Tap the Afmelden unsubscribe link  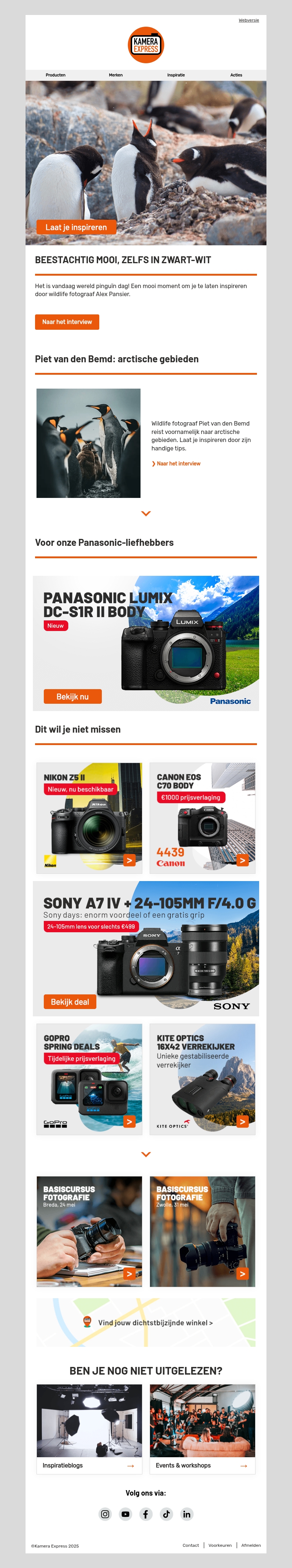[251, 1545]
